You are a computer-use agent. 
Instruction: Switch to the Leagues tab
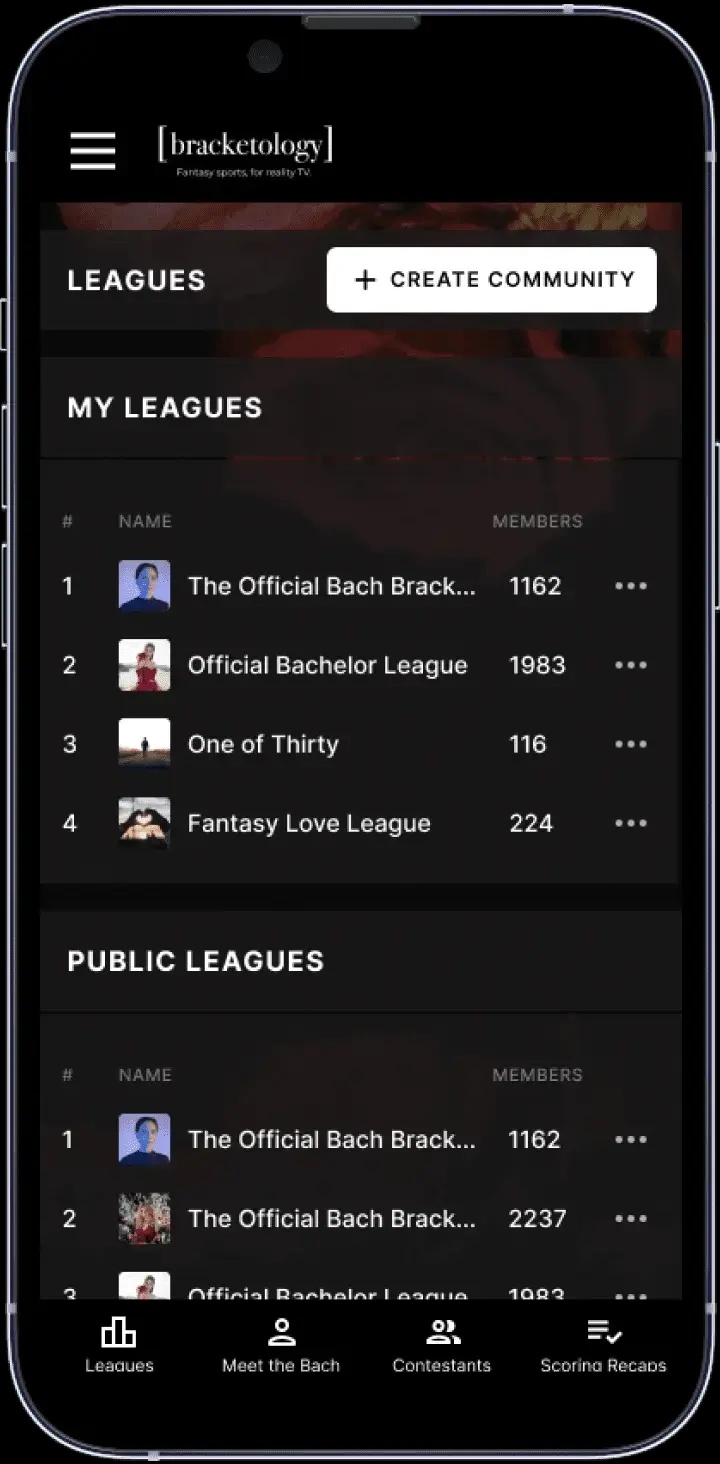point(119,1345)
